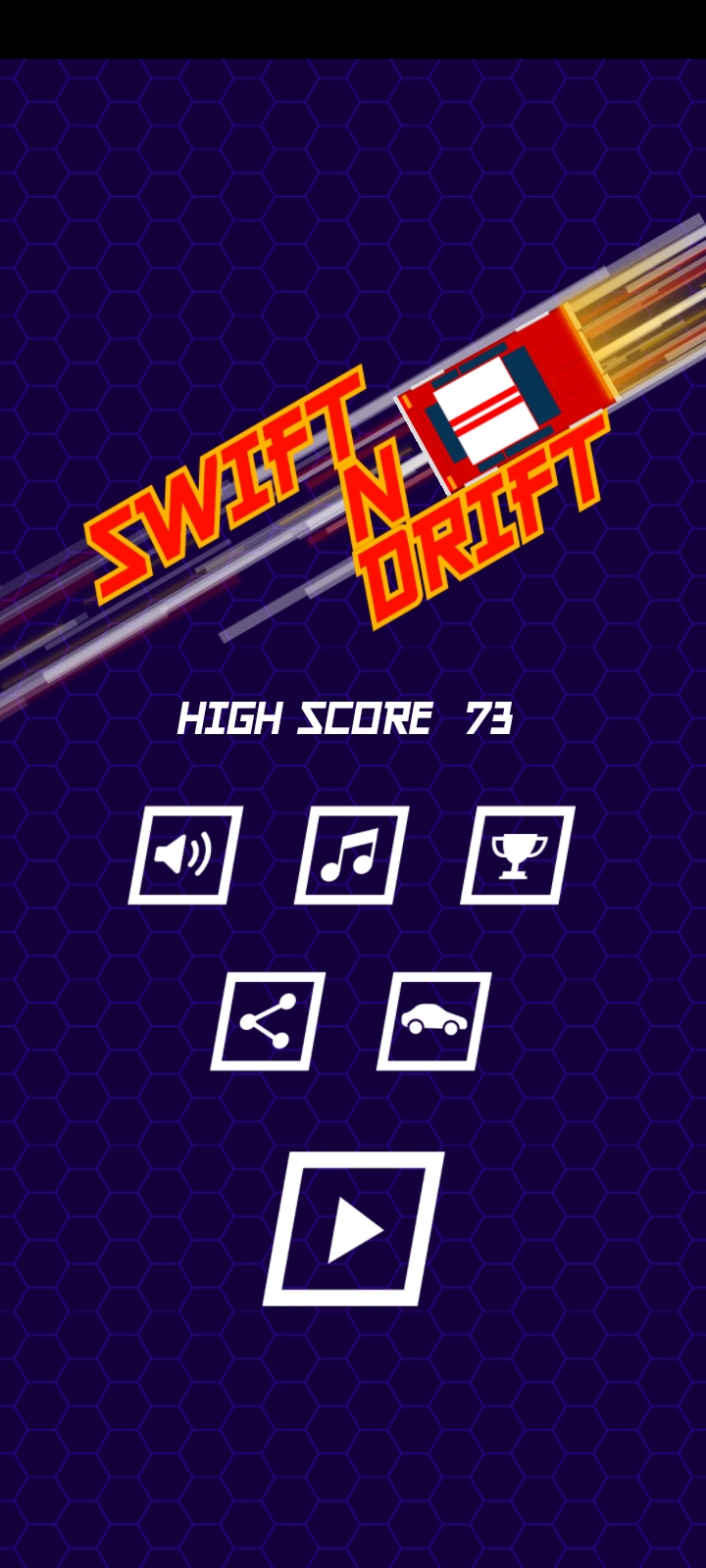
Task: Start the game with play button
Action: pos(353,1229)
